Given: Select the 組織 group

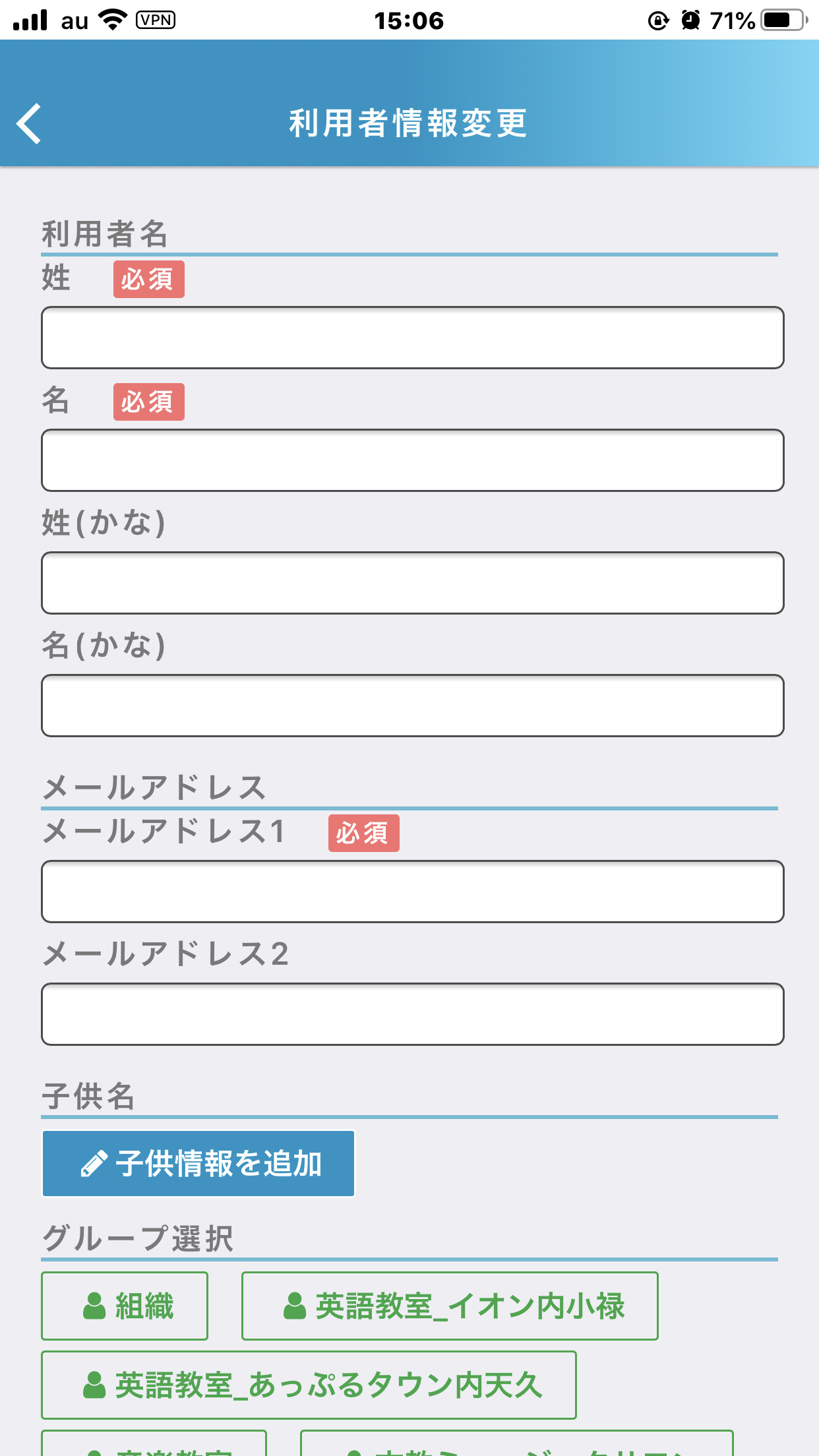Looking at the screenshot, I should (x=125, y=1306).
